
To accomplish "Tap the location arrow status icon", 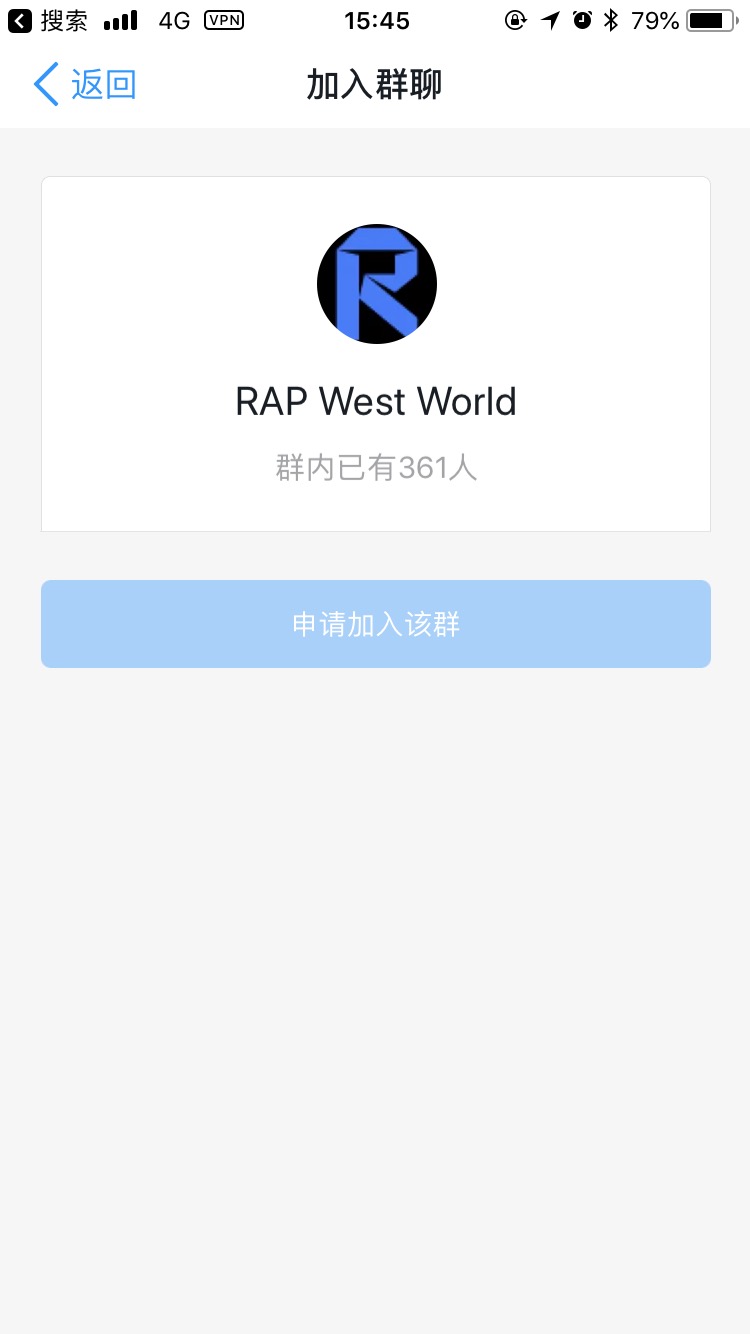I will [x=549, y=20].
